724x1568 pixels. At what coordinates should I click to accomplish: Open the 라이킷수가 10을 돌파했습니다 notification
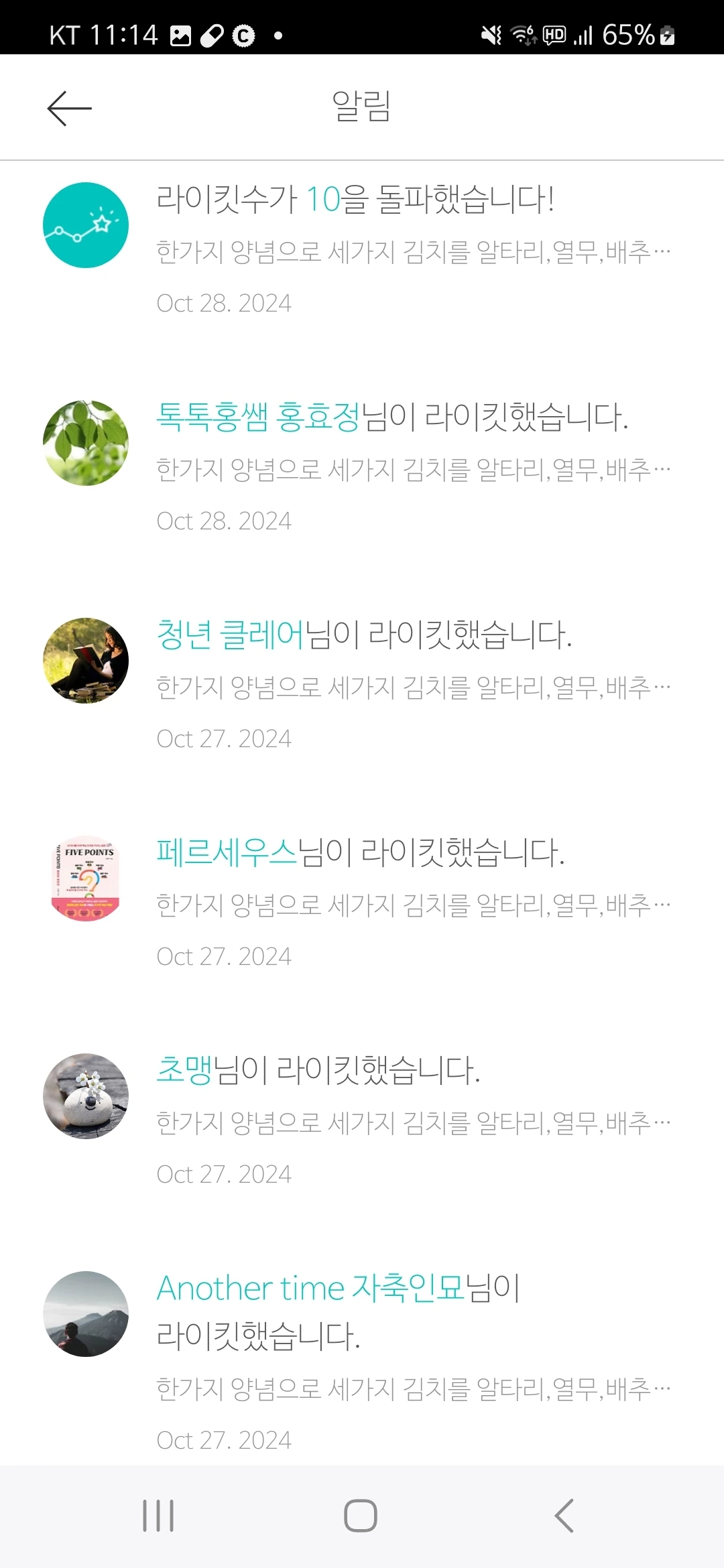362,249
